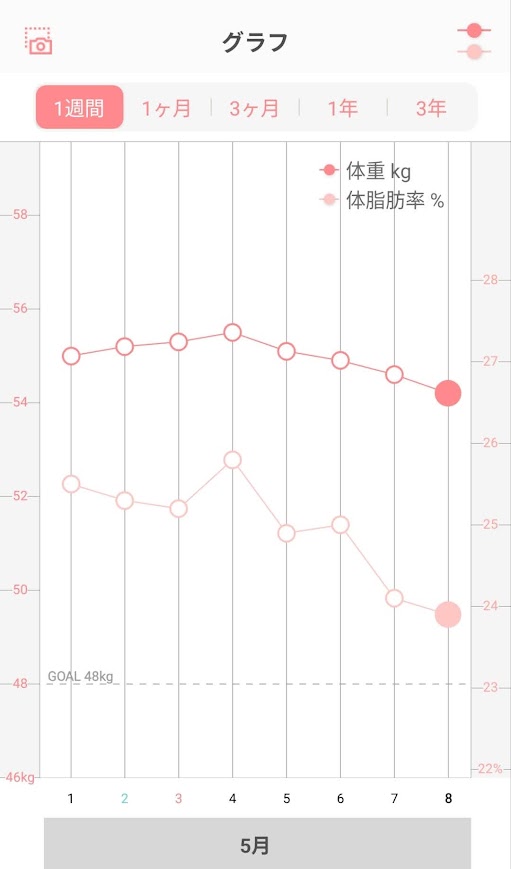
Task: Open the graph line settings icon
Action: (x=474, y=41)
